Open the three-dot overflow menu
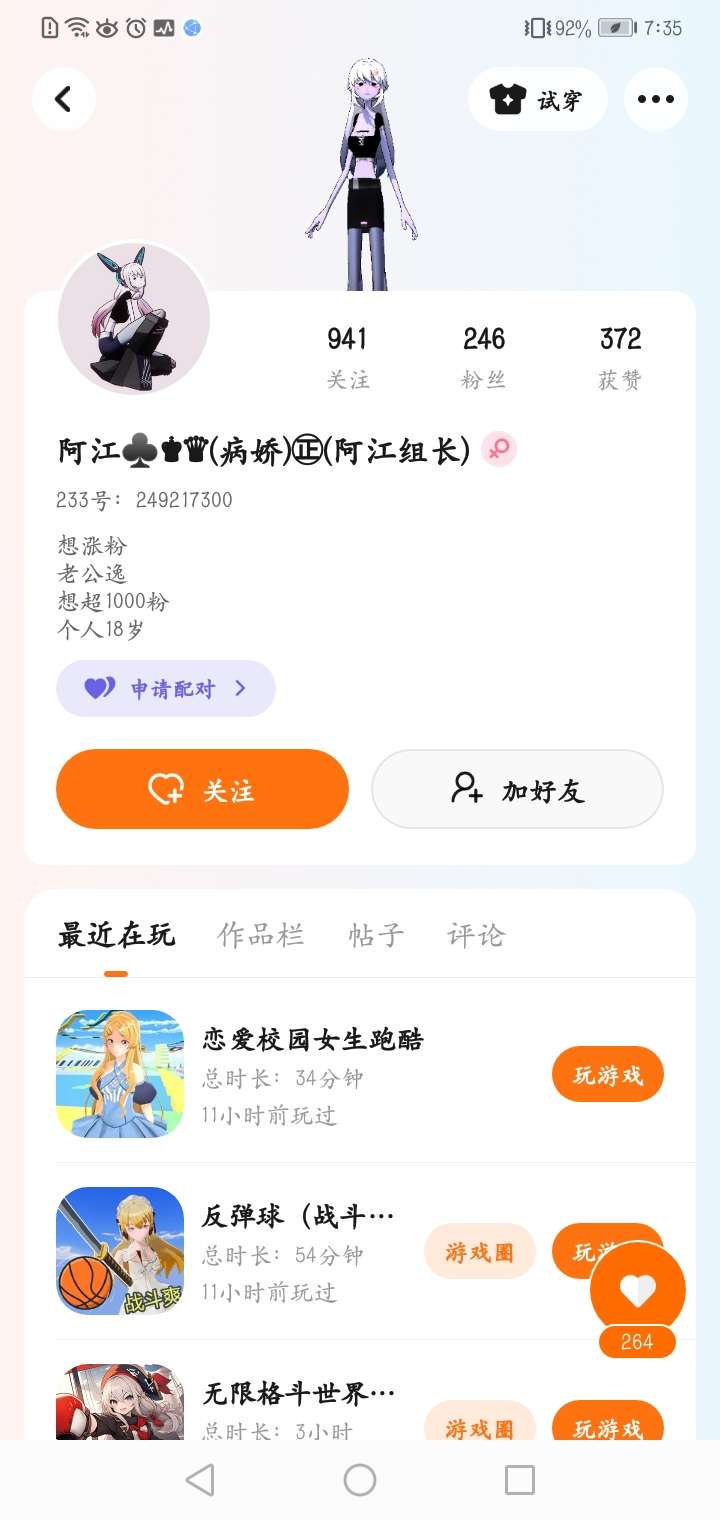 (655, 99)
